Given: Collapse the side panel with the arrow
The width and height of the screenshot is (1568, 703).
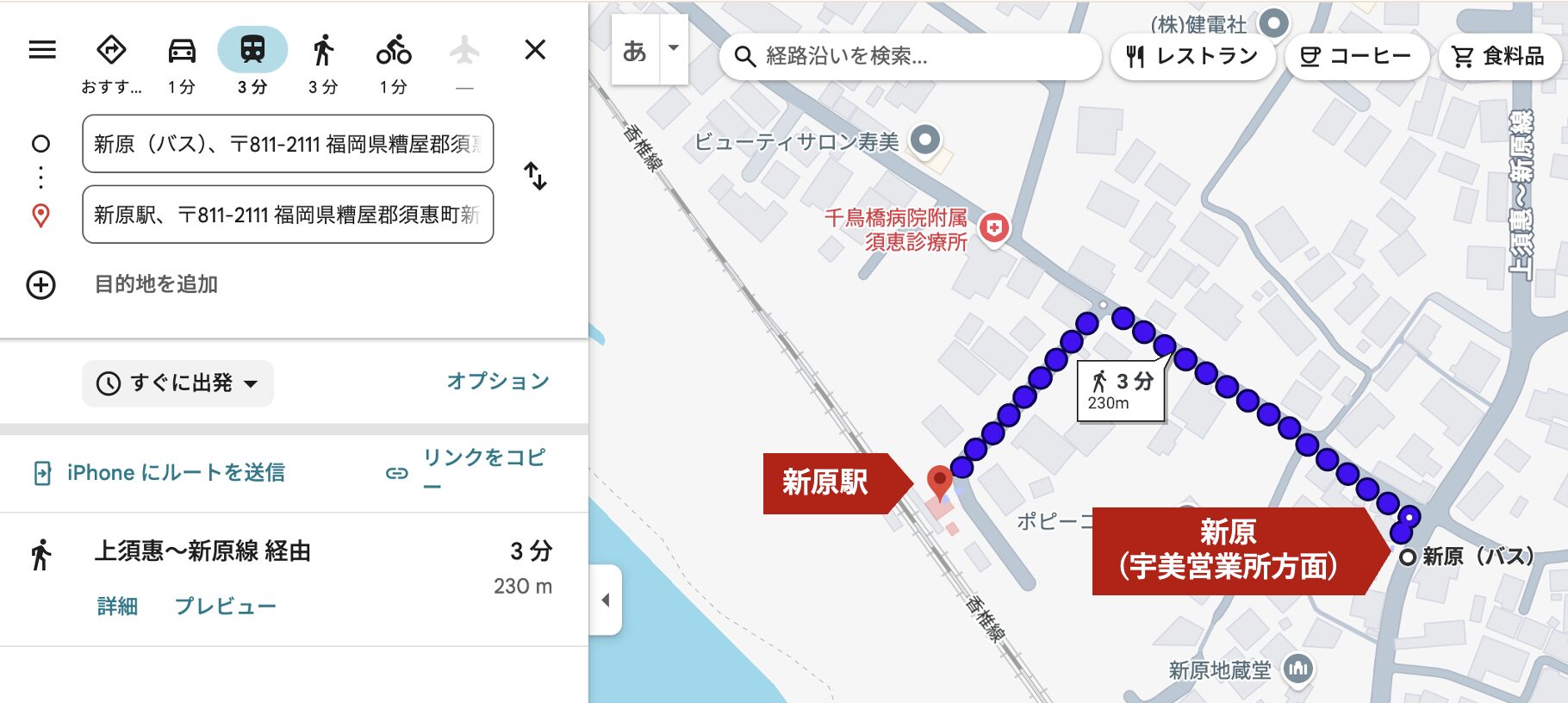Looking at the screenshot, I should point(605,600).
